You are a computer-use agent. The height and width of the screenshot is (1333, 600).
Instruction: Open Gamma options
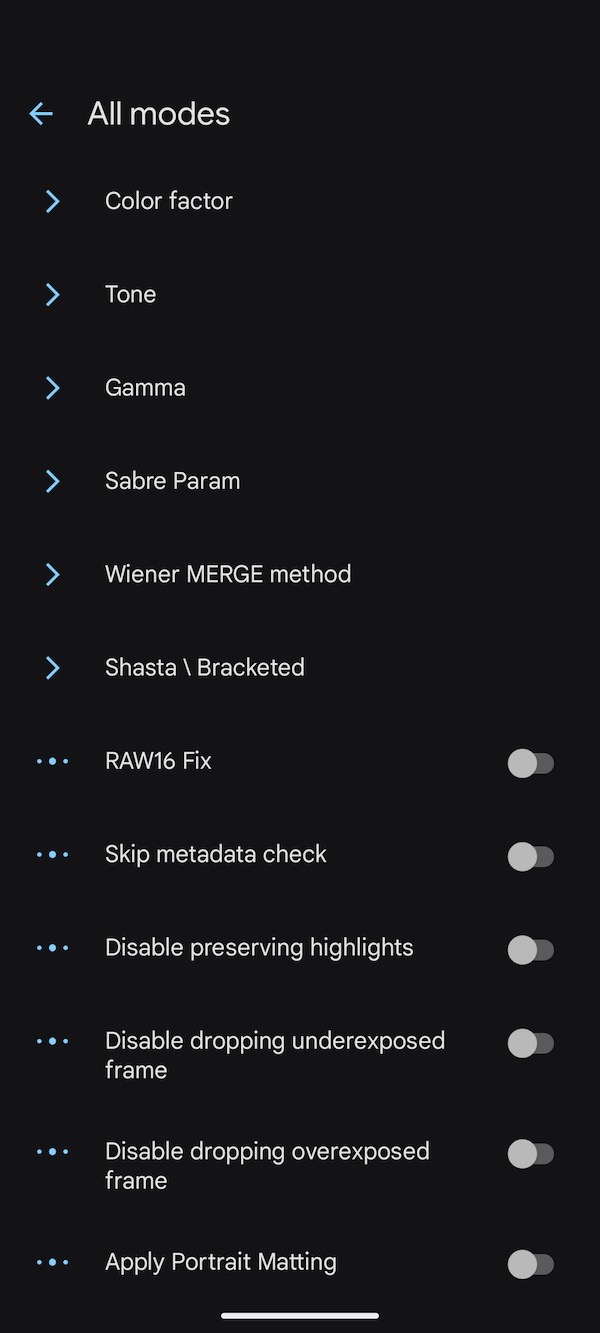click(x=145, y=388)
